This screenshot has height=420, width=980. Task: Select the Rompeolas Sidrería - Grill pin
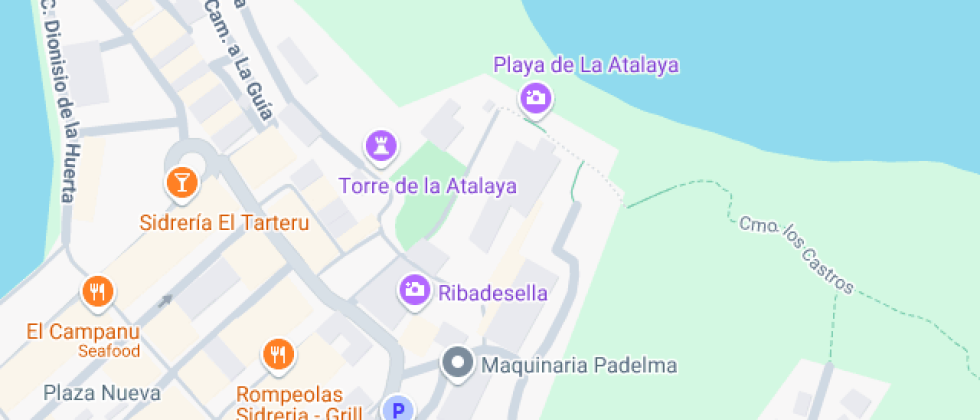[279, 353]
